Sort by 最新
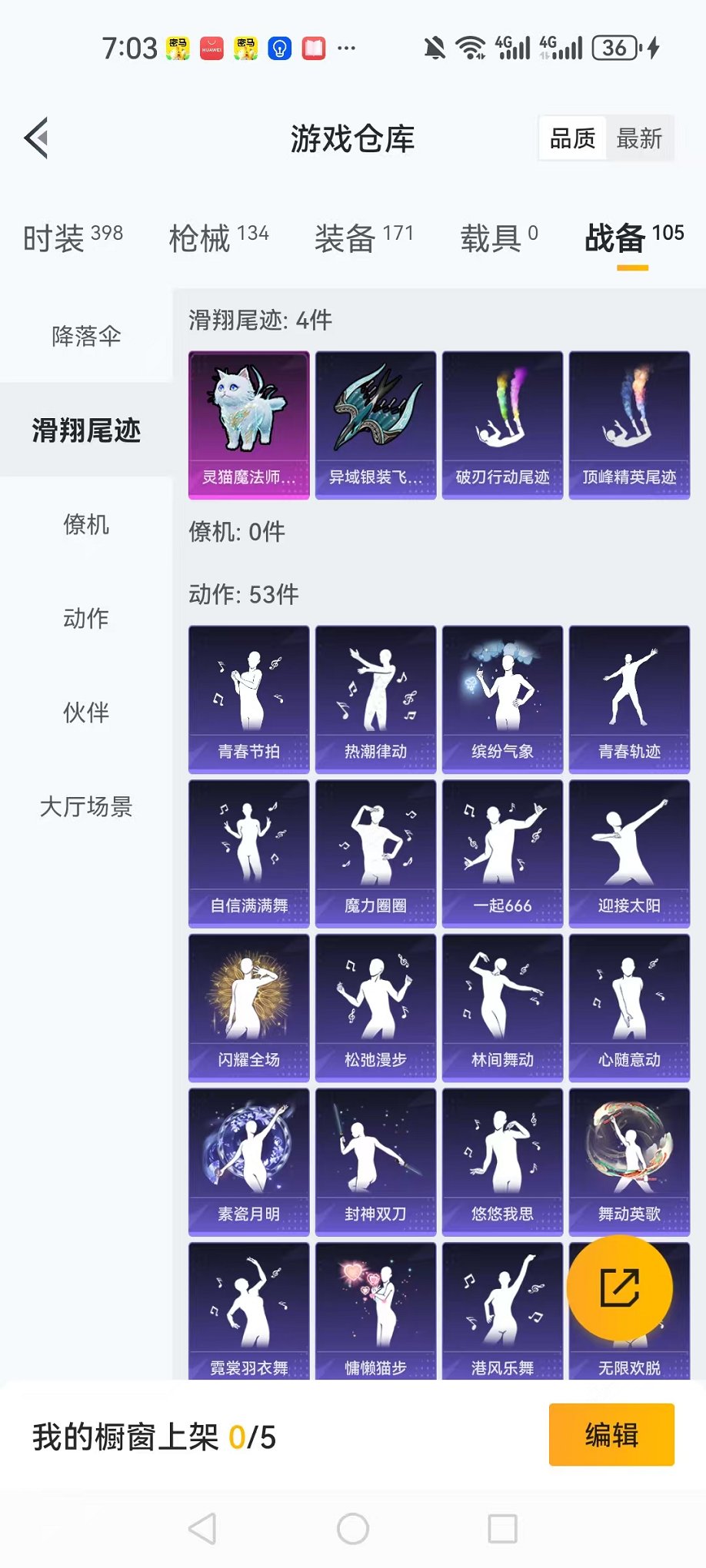Screen dimensions: 706x1568 pos(638,139)
